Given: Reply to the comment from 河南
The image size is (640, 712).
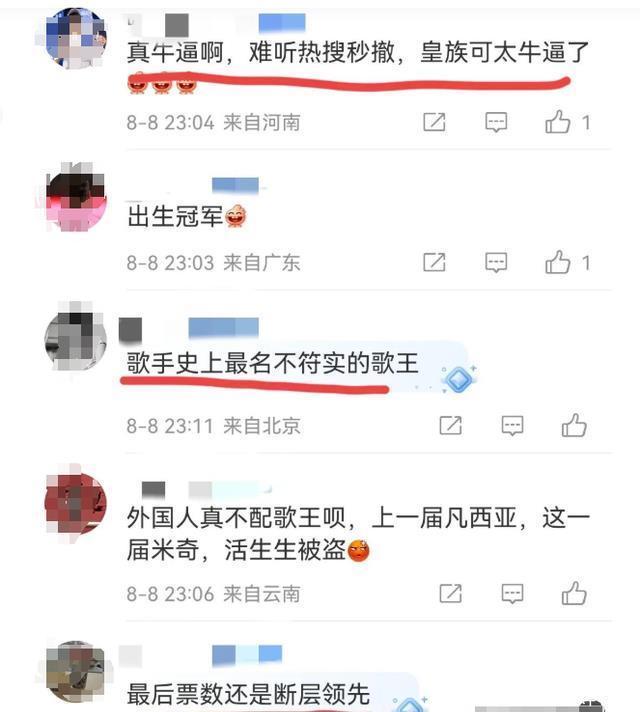Looking at the screenshot, I should (496, 123).
